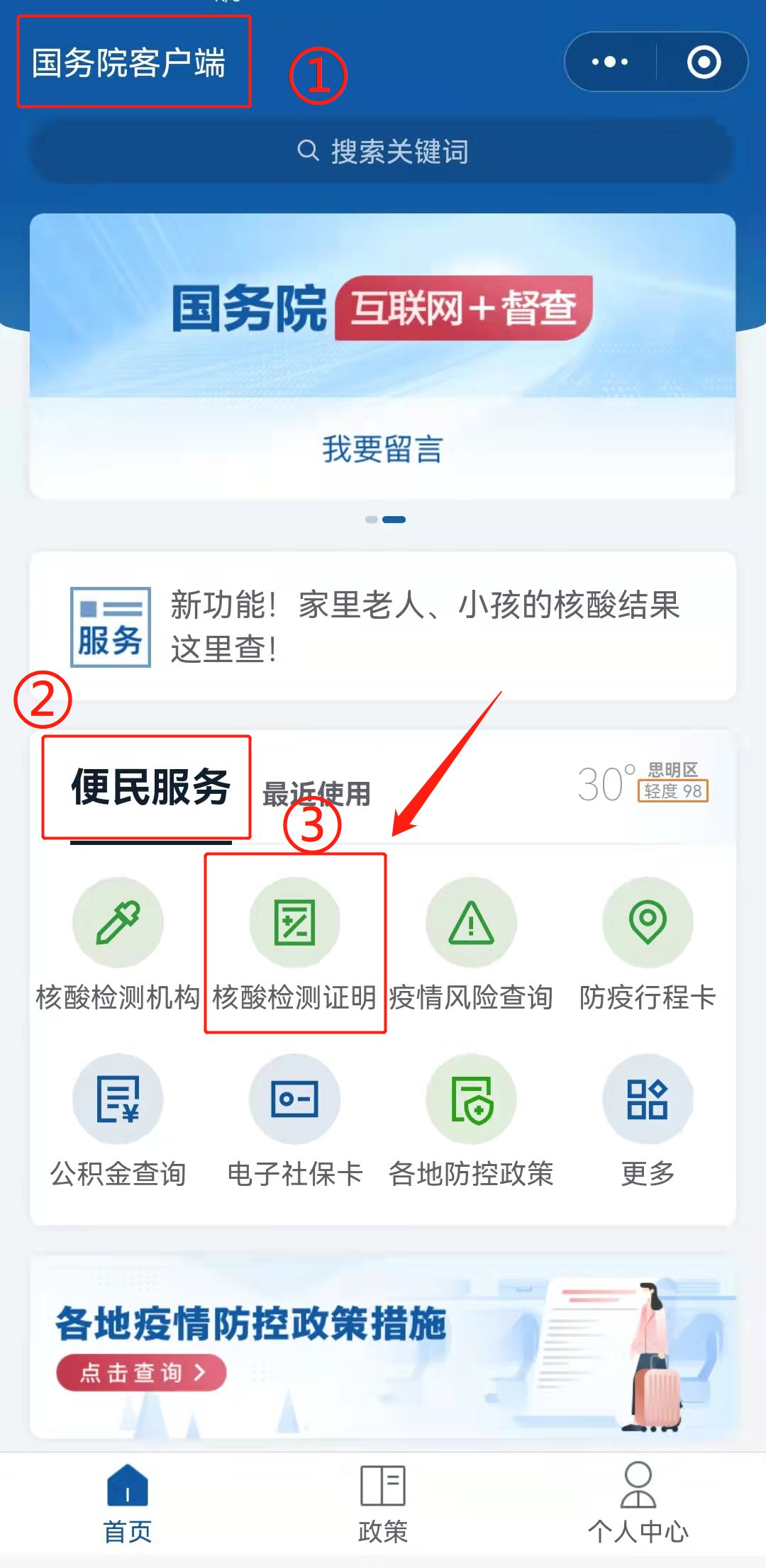Open the 新功能 family nucleic acid results notice
Viewport: 766px width, 1568px height.
(382, 627)
